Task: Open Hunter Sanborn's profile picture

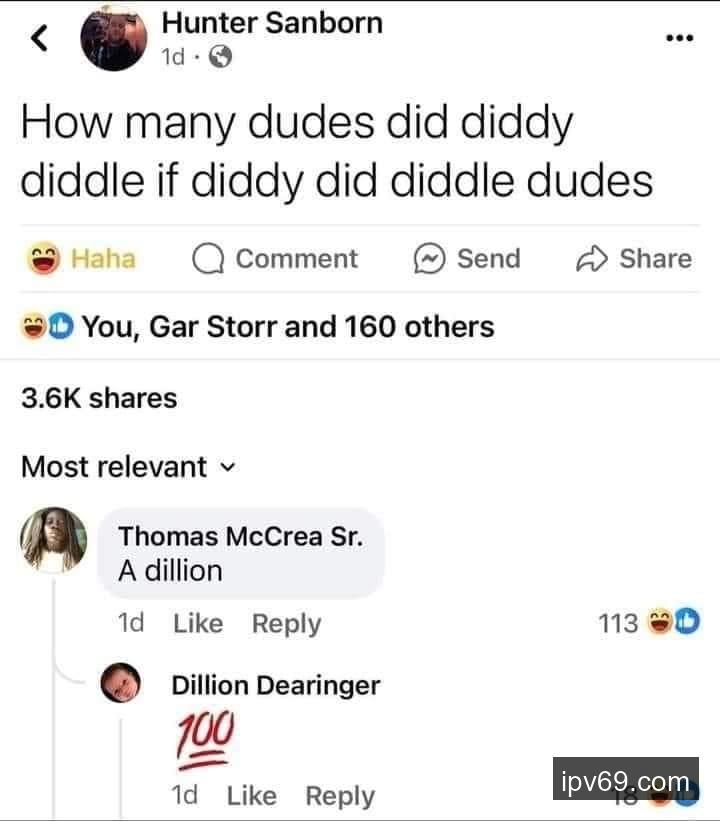Action: (113, 39)
